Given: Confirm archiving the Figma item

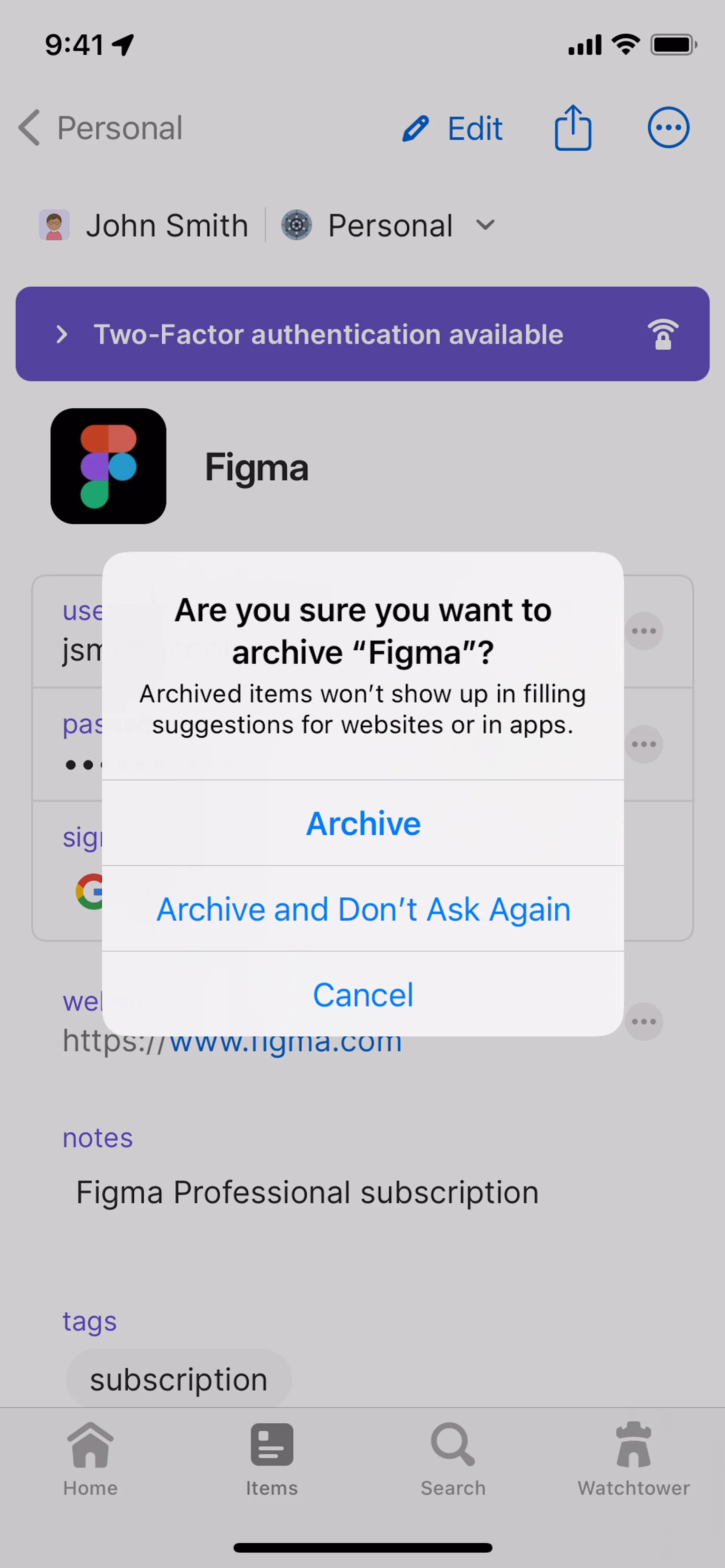Looking at the screenshot, I should pos(363,823).
